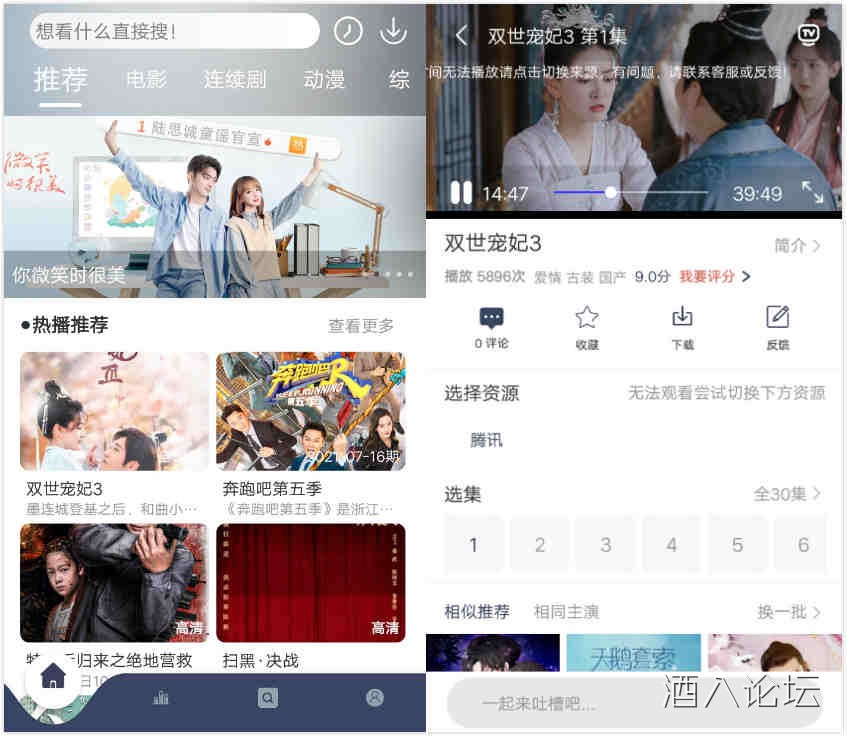
Task: Switch to the 电影 tab
Action: [x=147, y=80]
